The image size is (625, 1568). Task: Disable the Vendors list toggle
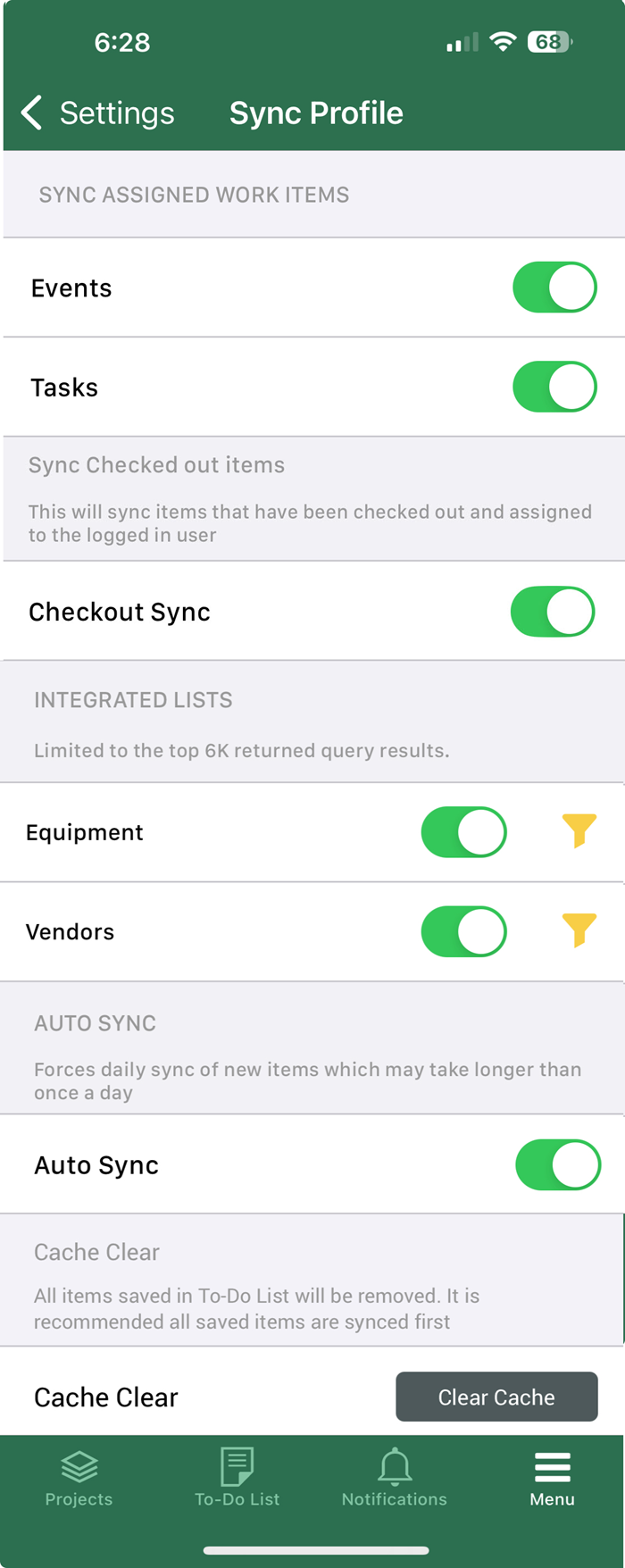pos(463,931)
